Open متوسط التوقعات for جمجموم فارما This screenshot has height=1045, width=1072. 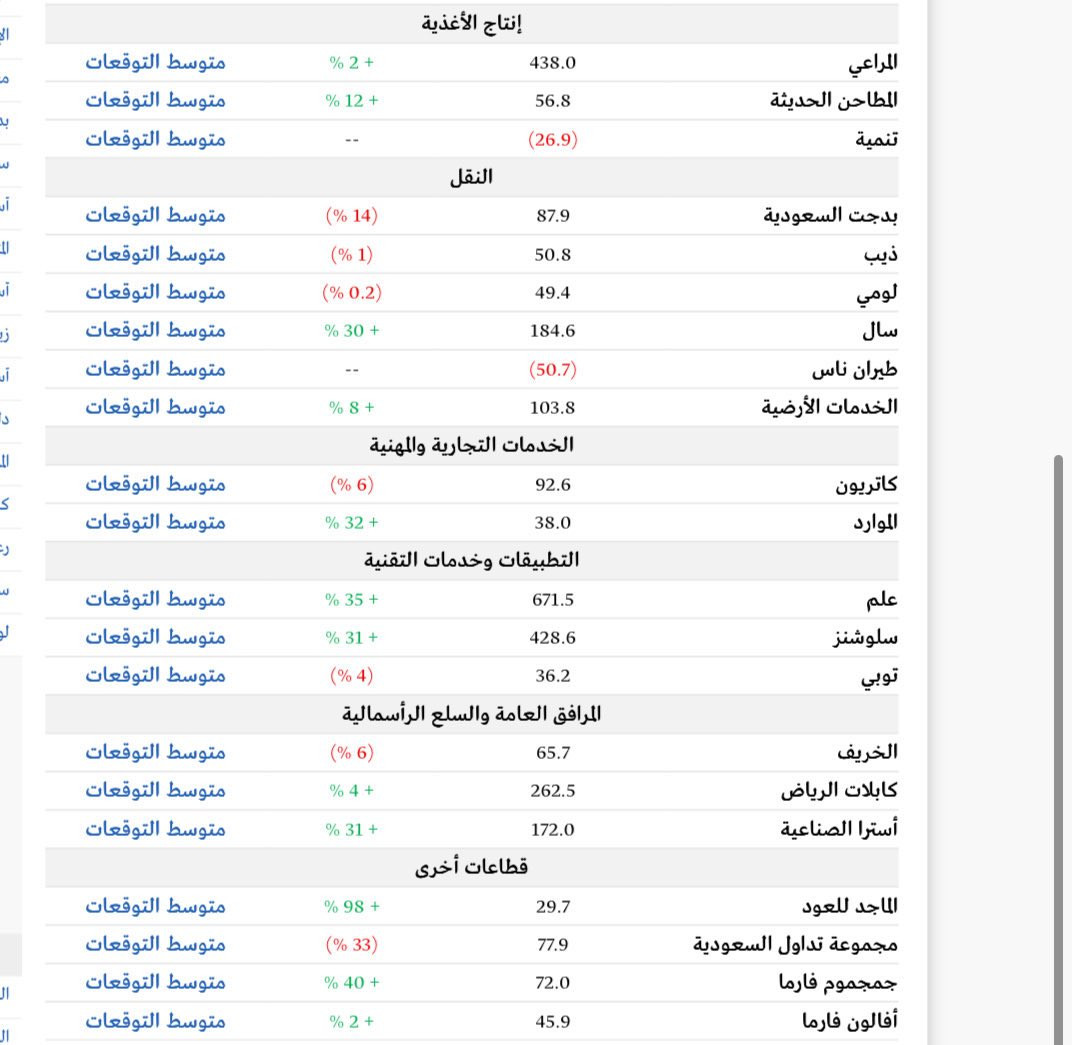pyautogui.click(x=155, y=982)
